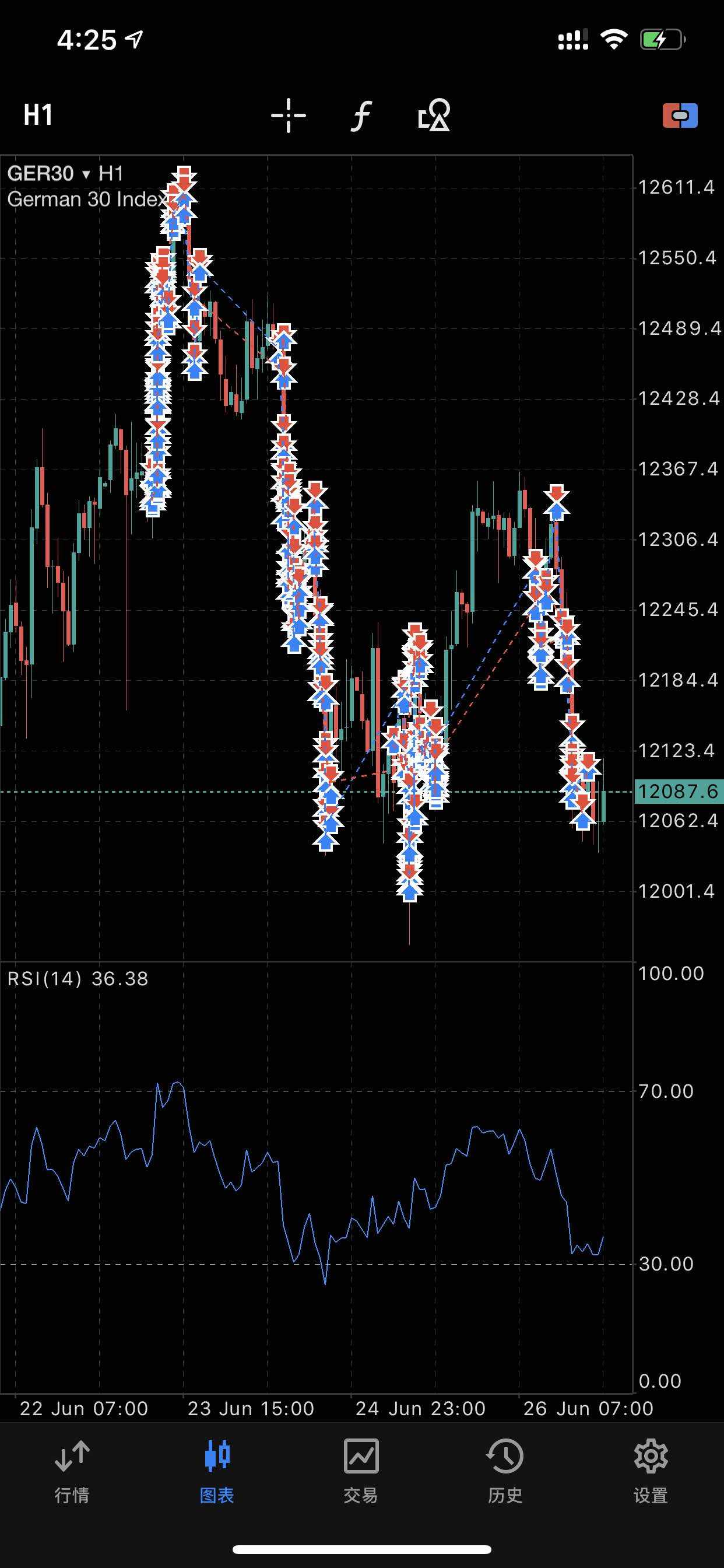Activate the crosshair tool
This screenshot has height=1568, width=724.
(289, 115)
